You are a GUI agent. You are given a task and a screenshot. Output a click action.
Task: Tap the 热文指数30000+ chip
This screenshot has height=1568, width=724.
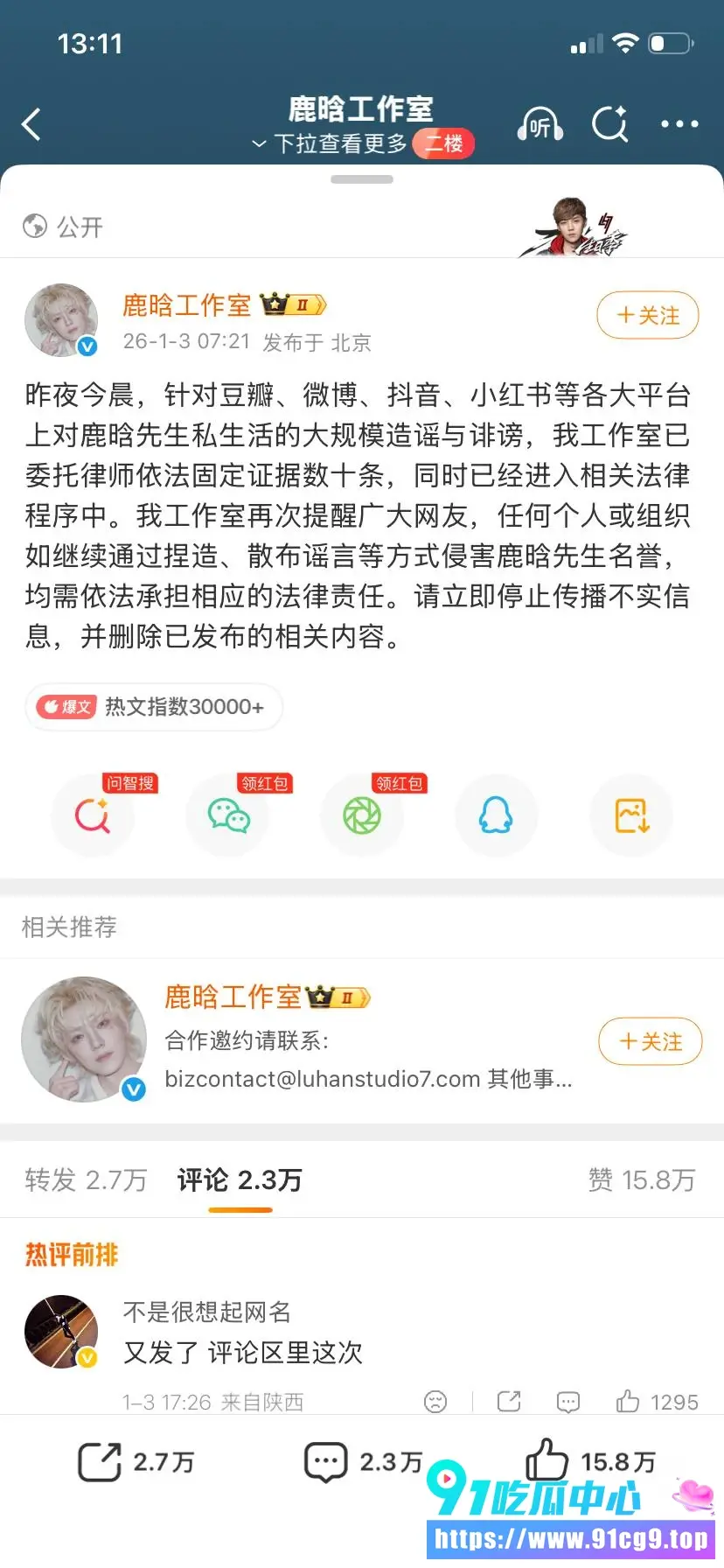[x=154, y=707]
